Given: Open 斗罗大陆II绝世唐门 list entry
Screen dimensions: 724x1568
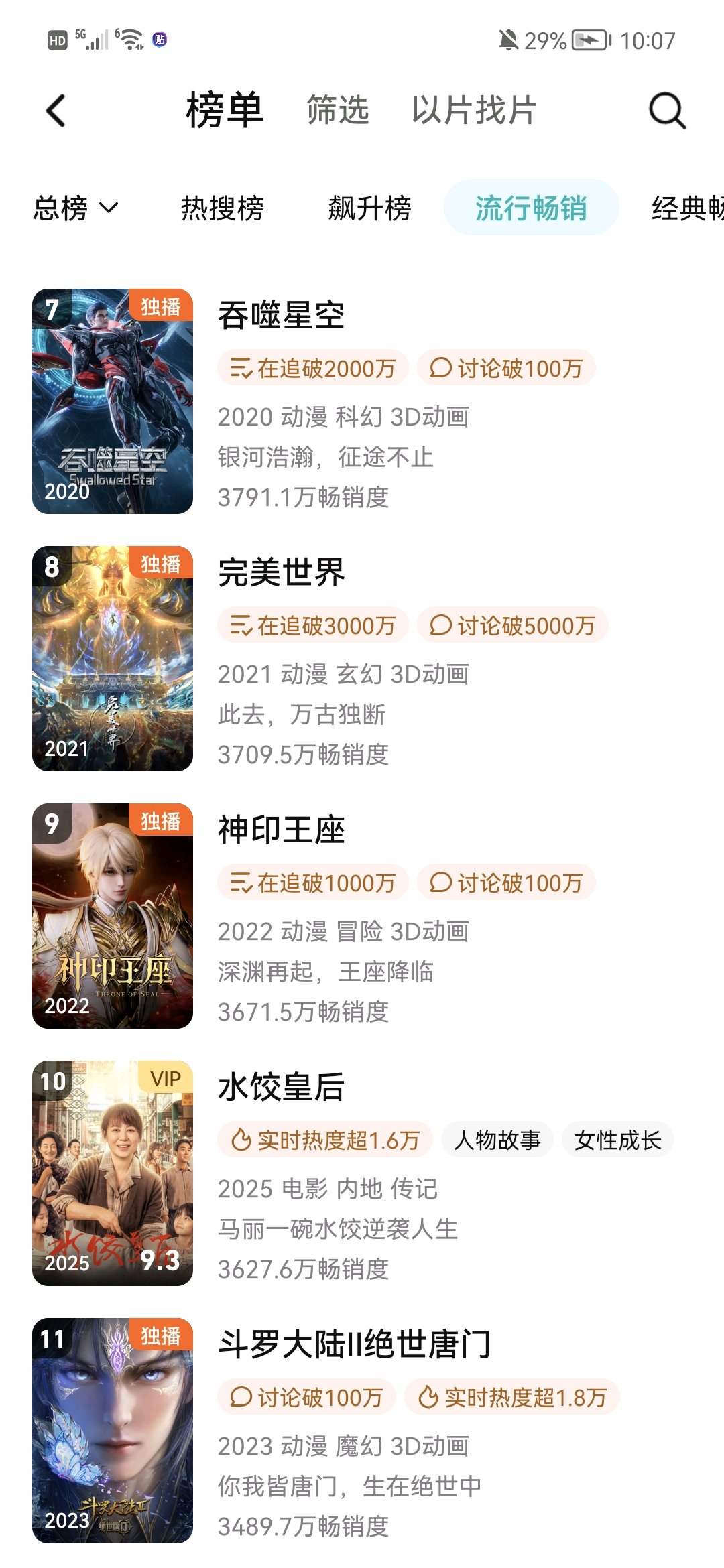Looking at the screenshot, I should pyautogui.click(x=362, y=1431).
